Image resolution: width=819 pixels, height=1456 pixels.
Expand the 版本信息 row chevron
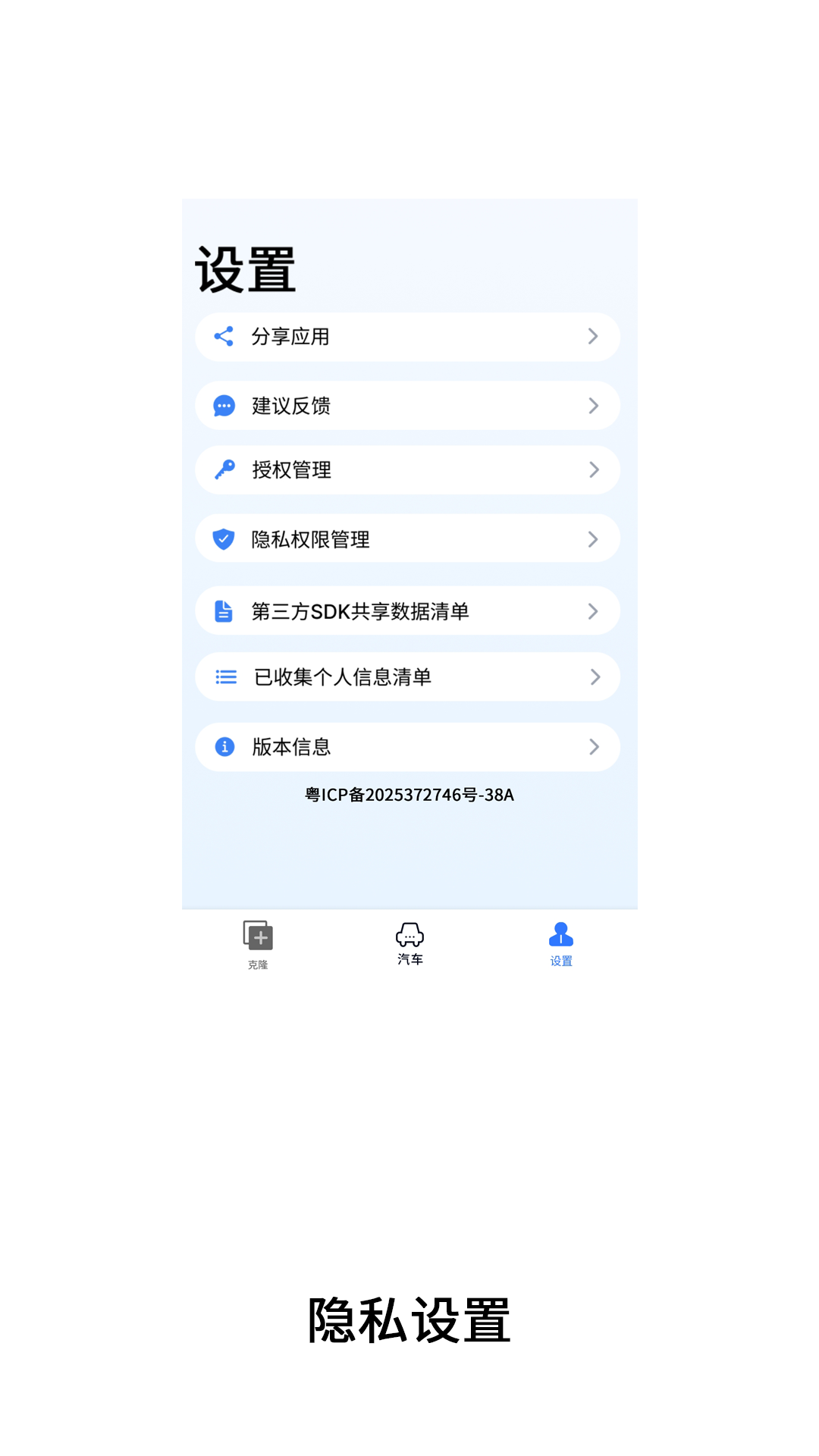click(x=594, y=746)
